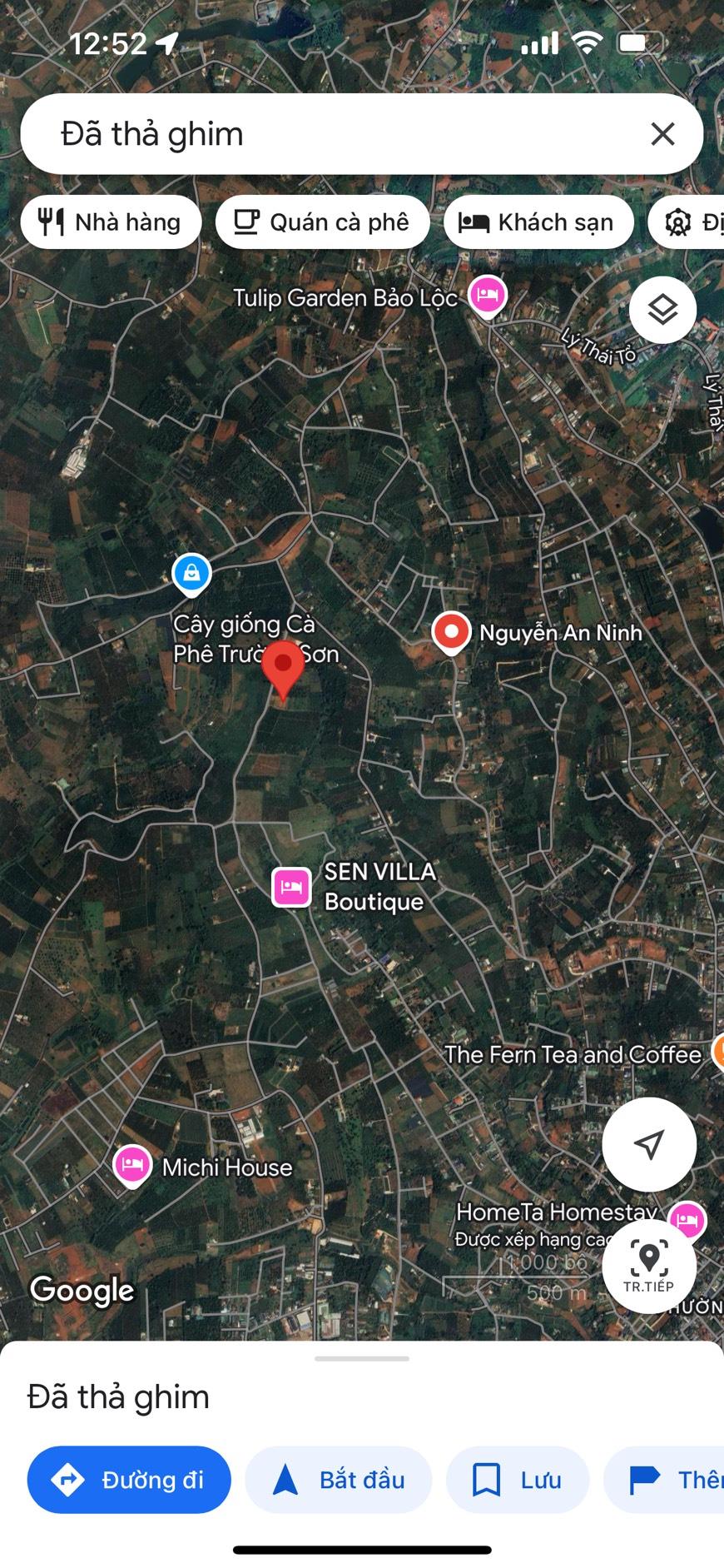Open SEN VILLA Boutique marker

point(291,887)
